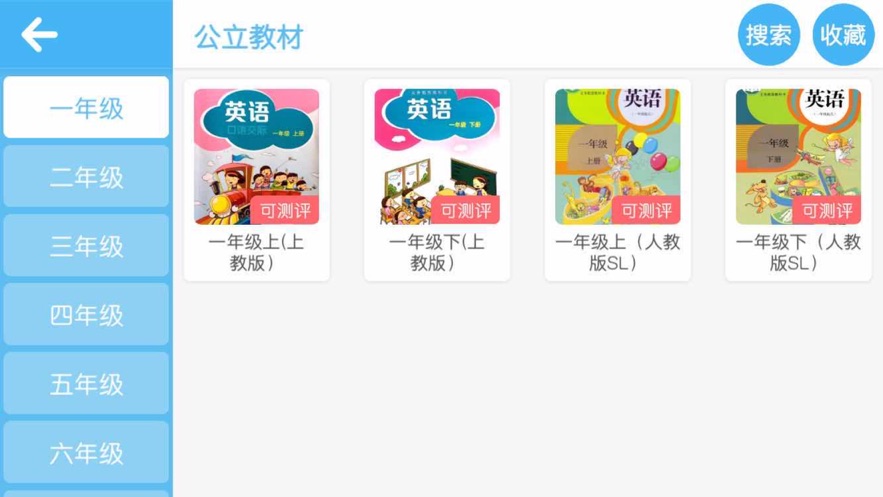Open the 一年级下(上教版) textbook
Viewport: 883px width, 497px height.
[x=437, y=180]
